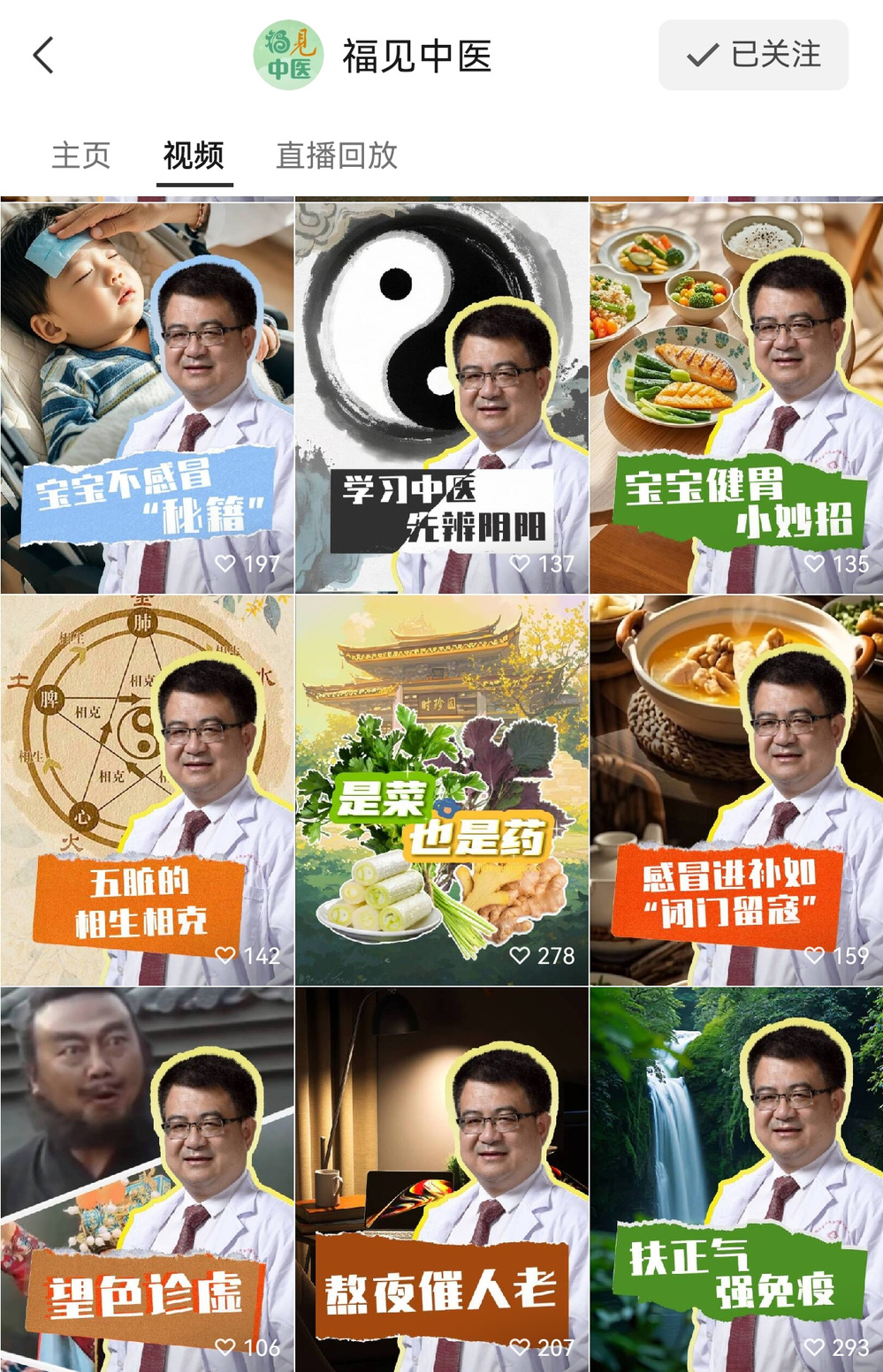Open the 扶正气强免疫 video
The image size is (883, 1372).
[x=735, y=1179]
